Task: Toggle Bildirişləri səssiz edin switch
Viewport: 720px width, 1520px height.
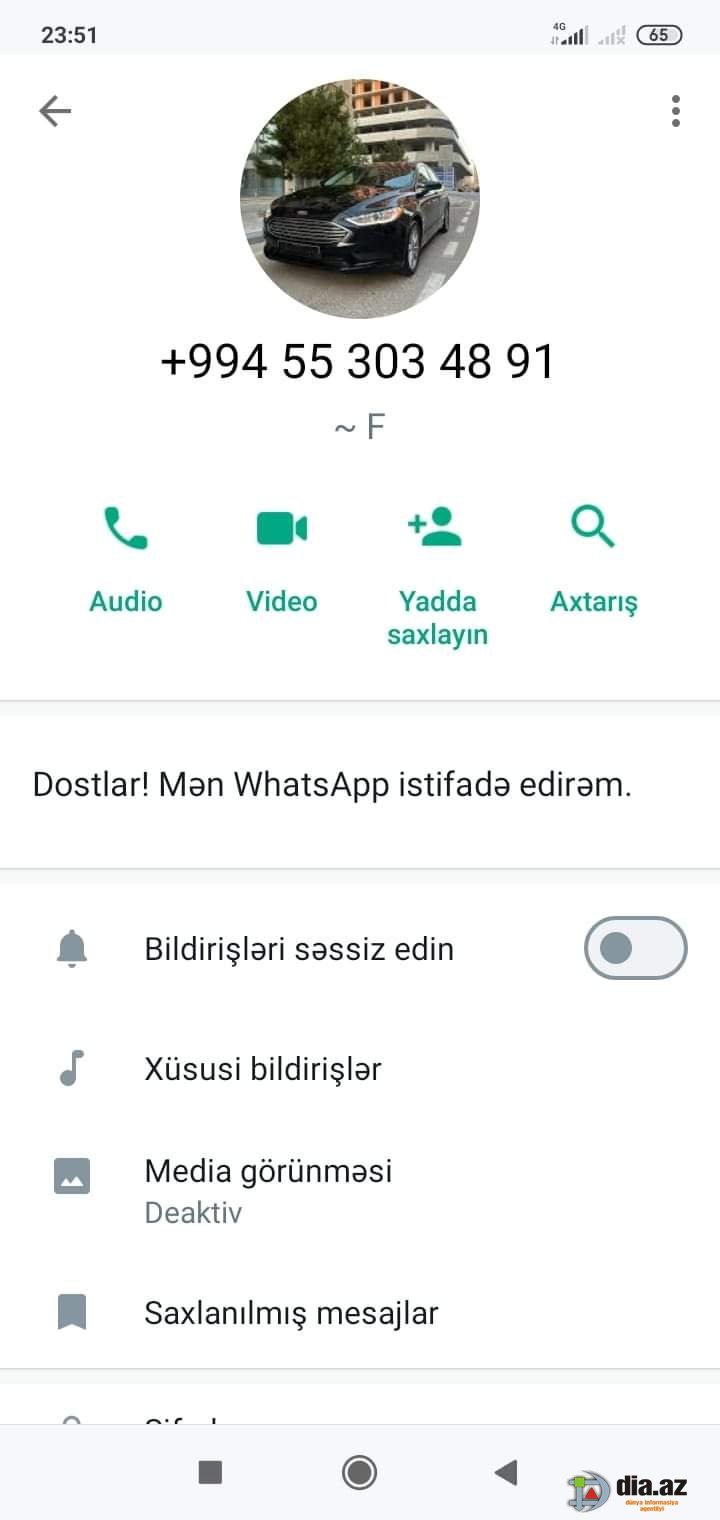Action: click(636, 948)
